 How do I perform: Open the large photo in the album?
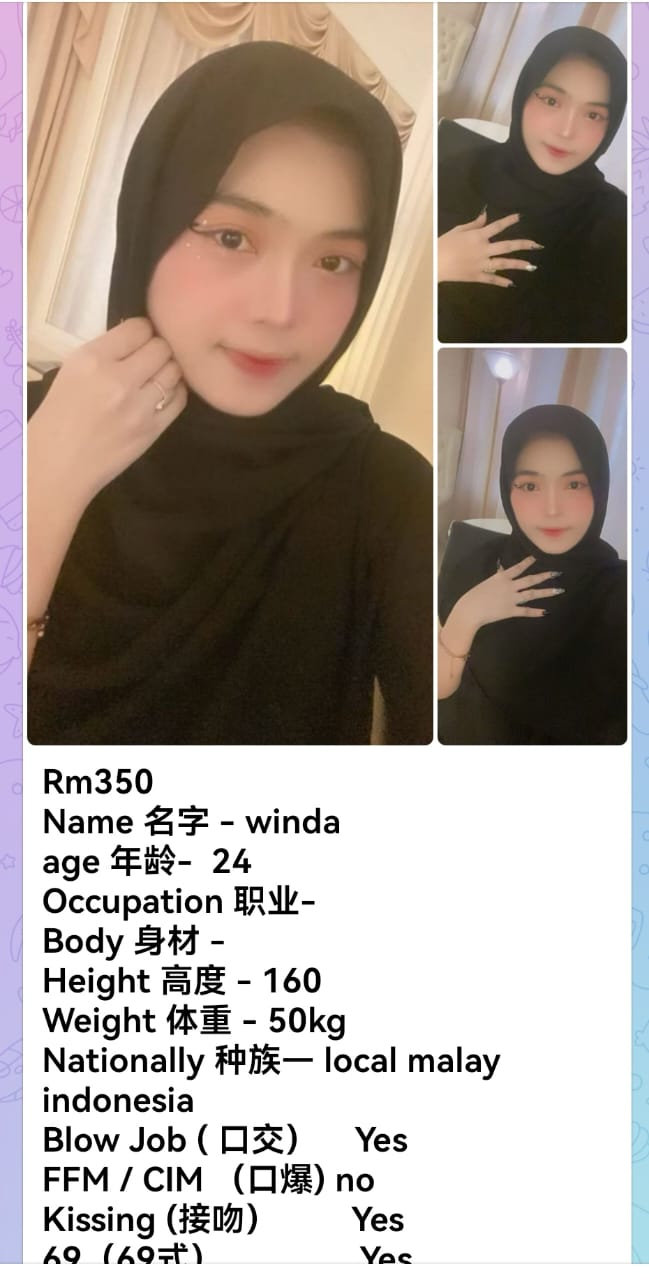(x=230, y=373)
